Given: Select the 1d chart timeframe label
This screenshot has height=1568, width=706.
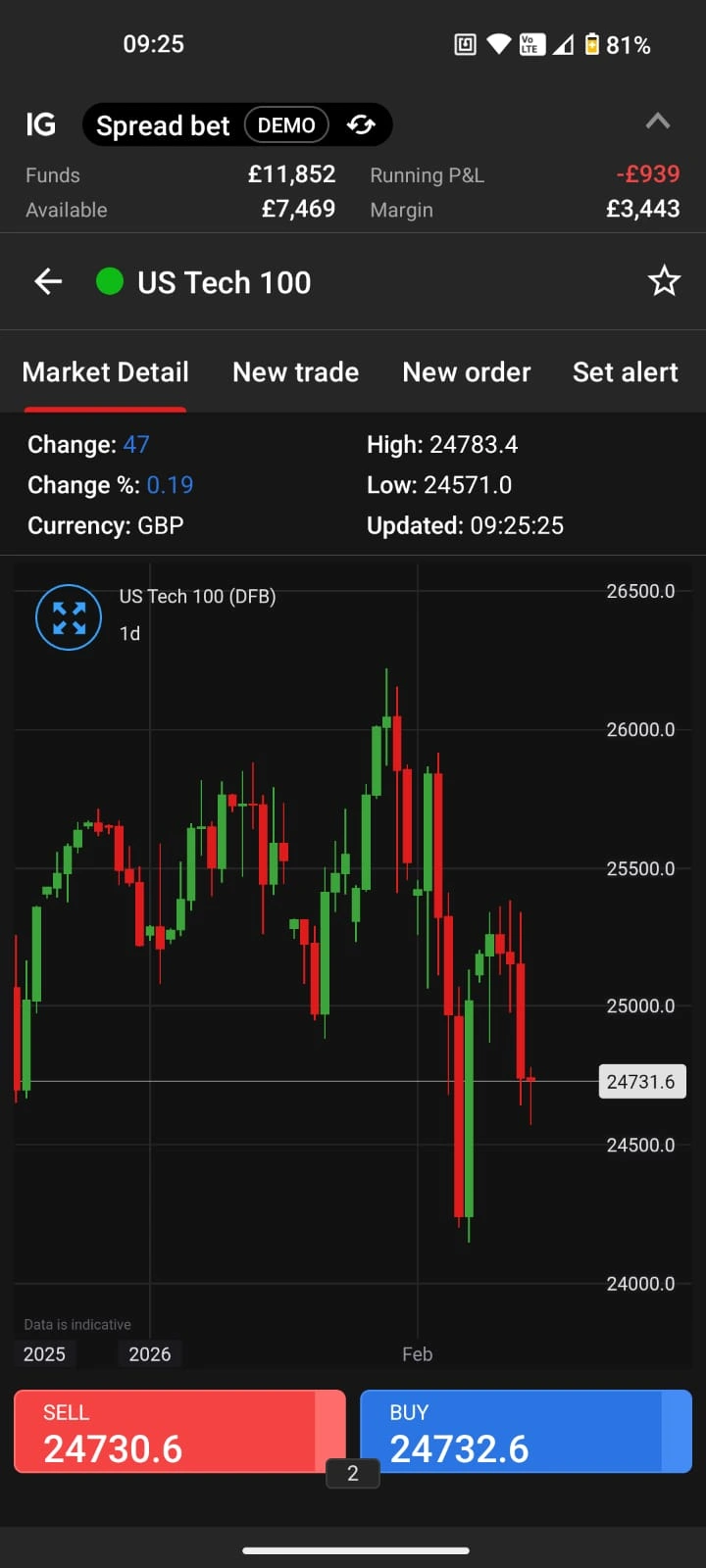Looking at the screenshot, I should (129, 633).
